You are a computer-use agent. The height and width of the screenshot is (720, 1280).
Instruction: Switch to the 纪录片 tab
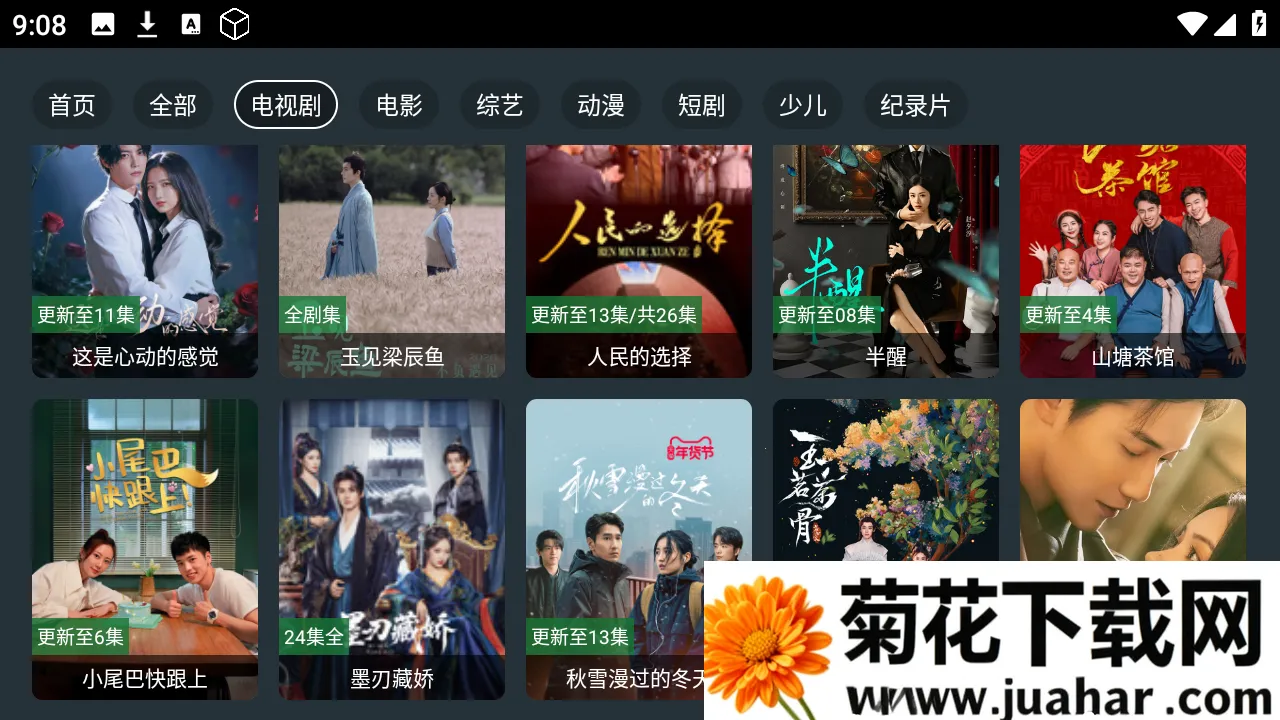point(914,105)
